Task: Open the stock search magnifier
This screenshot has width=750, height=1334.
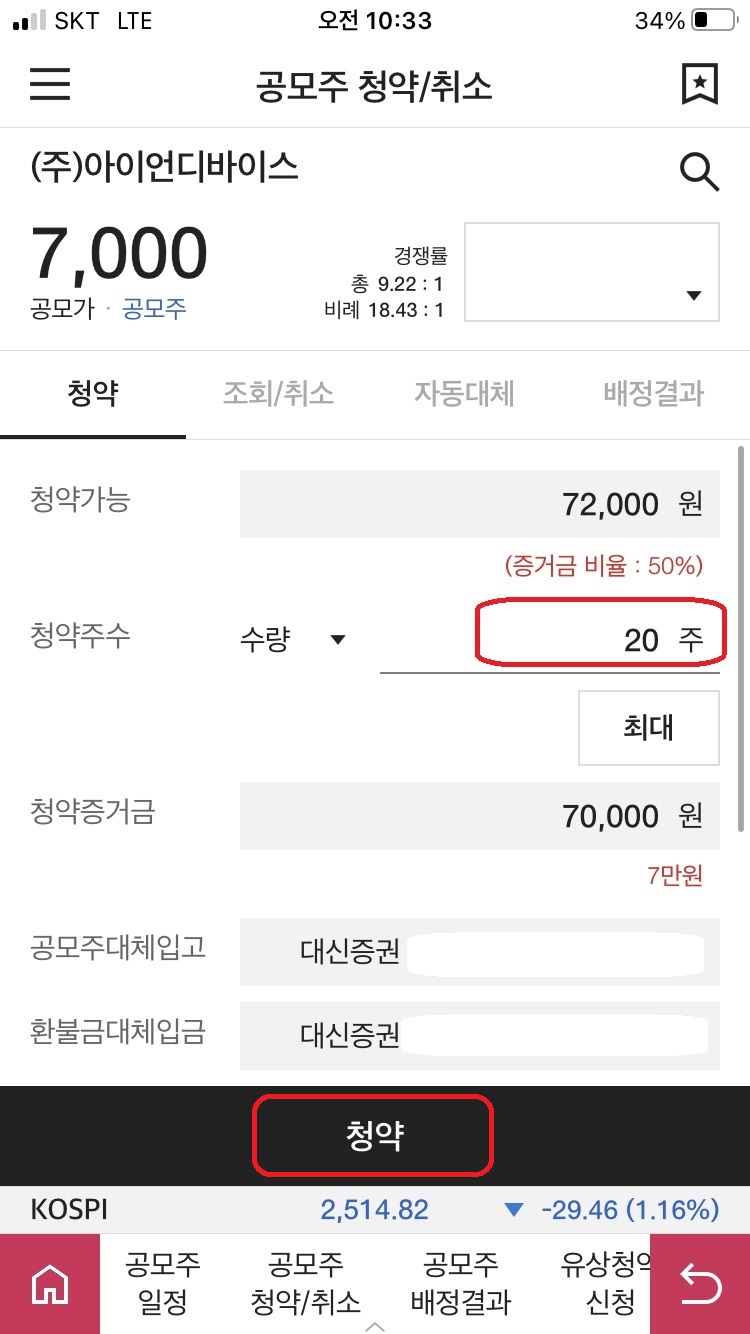Action: [700, 170]
